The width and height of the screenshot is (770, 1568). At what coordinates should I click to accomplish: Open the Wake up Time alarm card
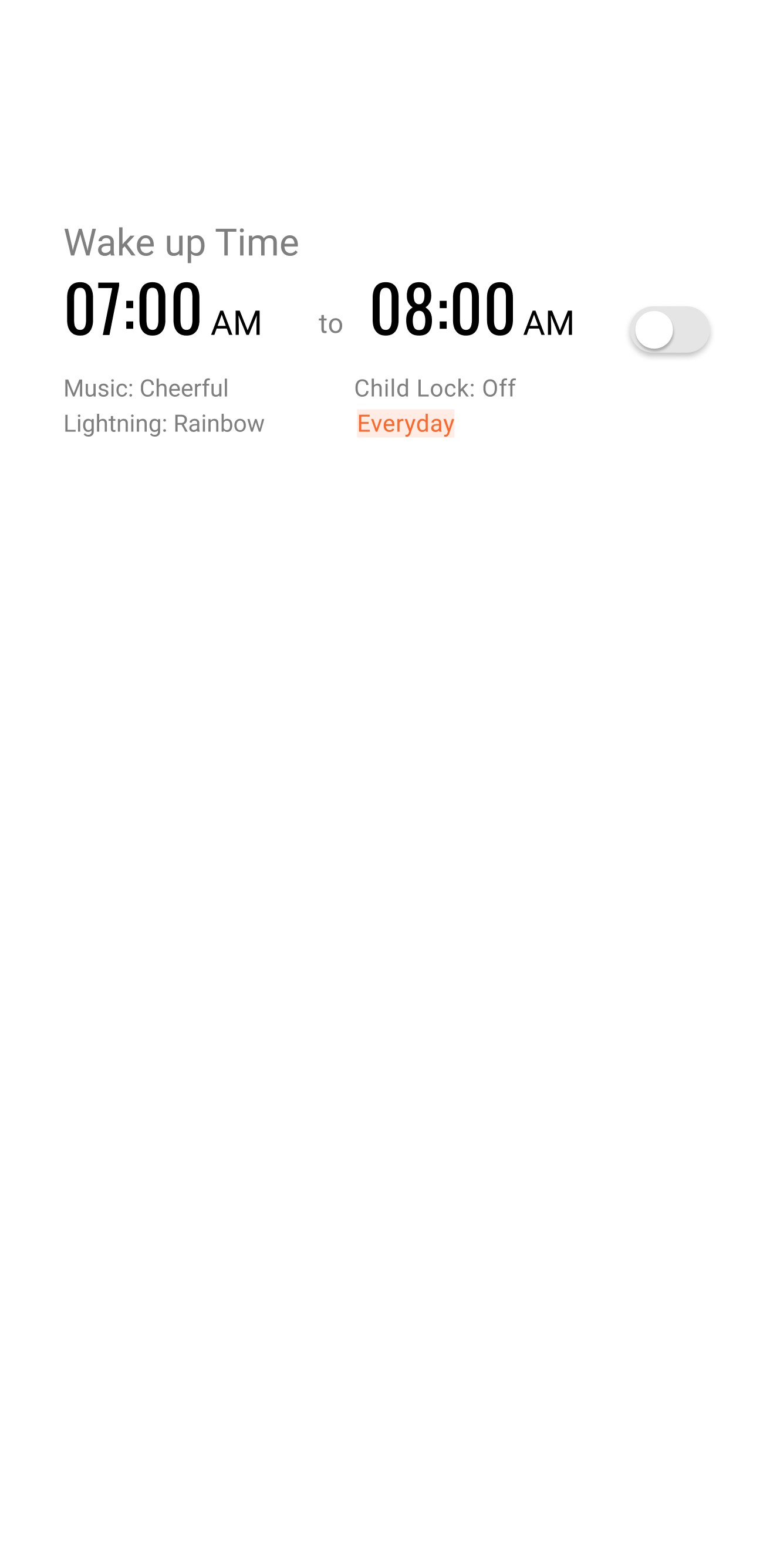(384, 329)
